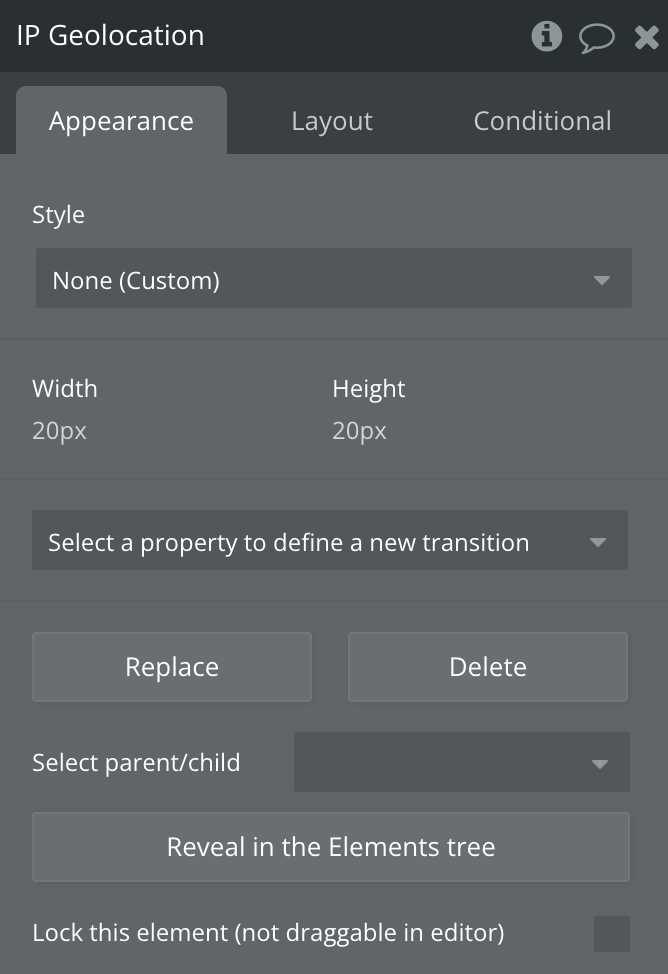Expand the Style dropdown showing None (Custom)
The image size is (668, 974).
coord(333,280)
